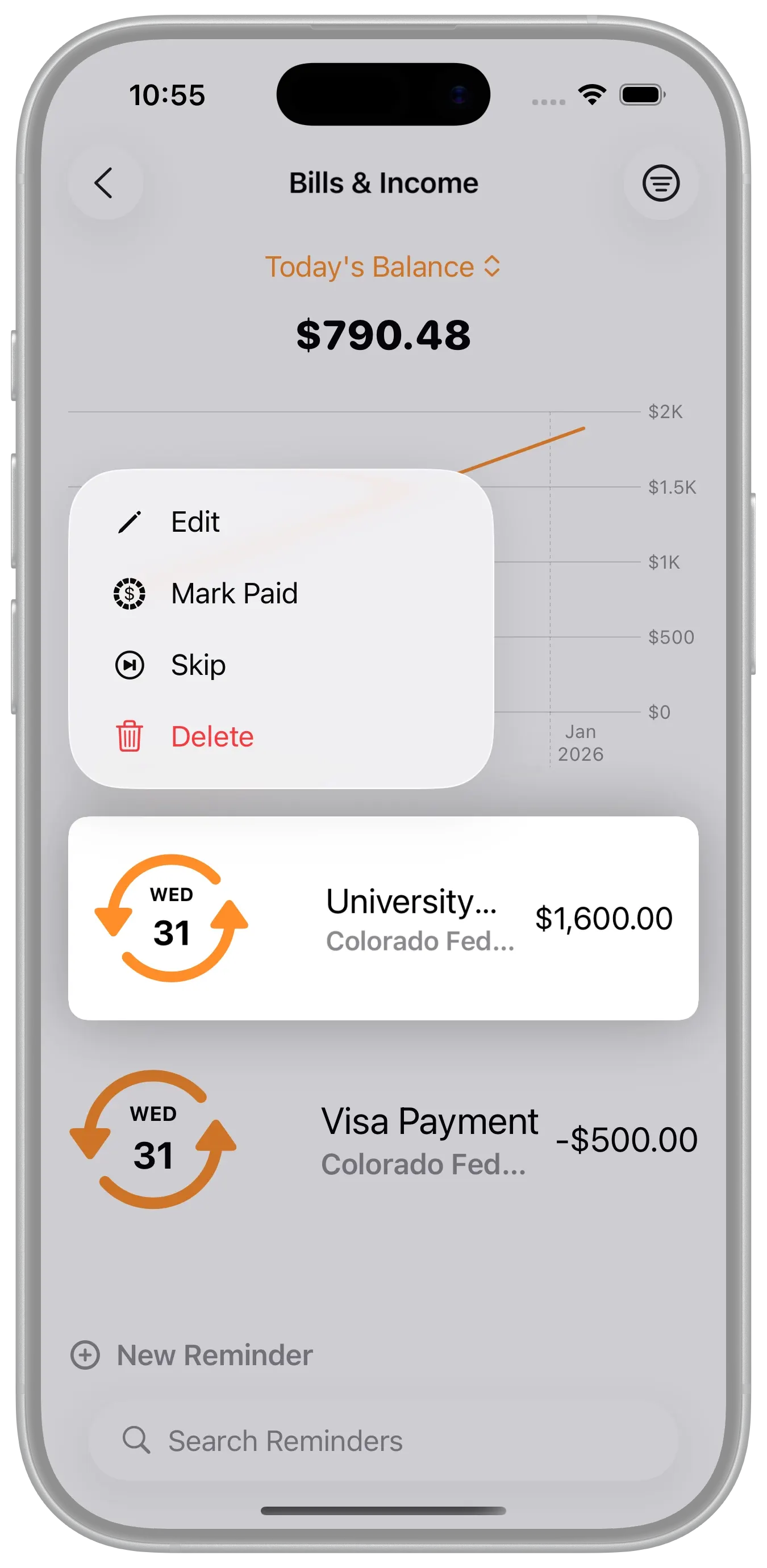Image resolution: width=767 pixels, height=1568 pixels.
Task: Open the filter menu icon
Action: (x=660, y=182)
